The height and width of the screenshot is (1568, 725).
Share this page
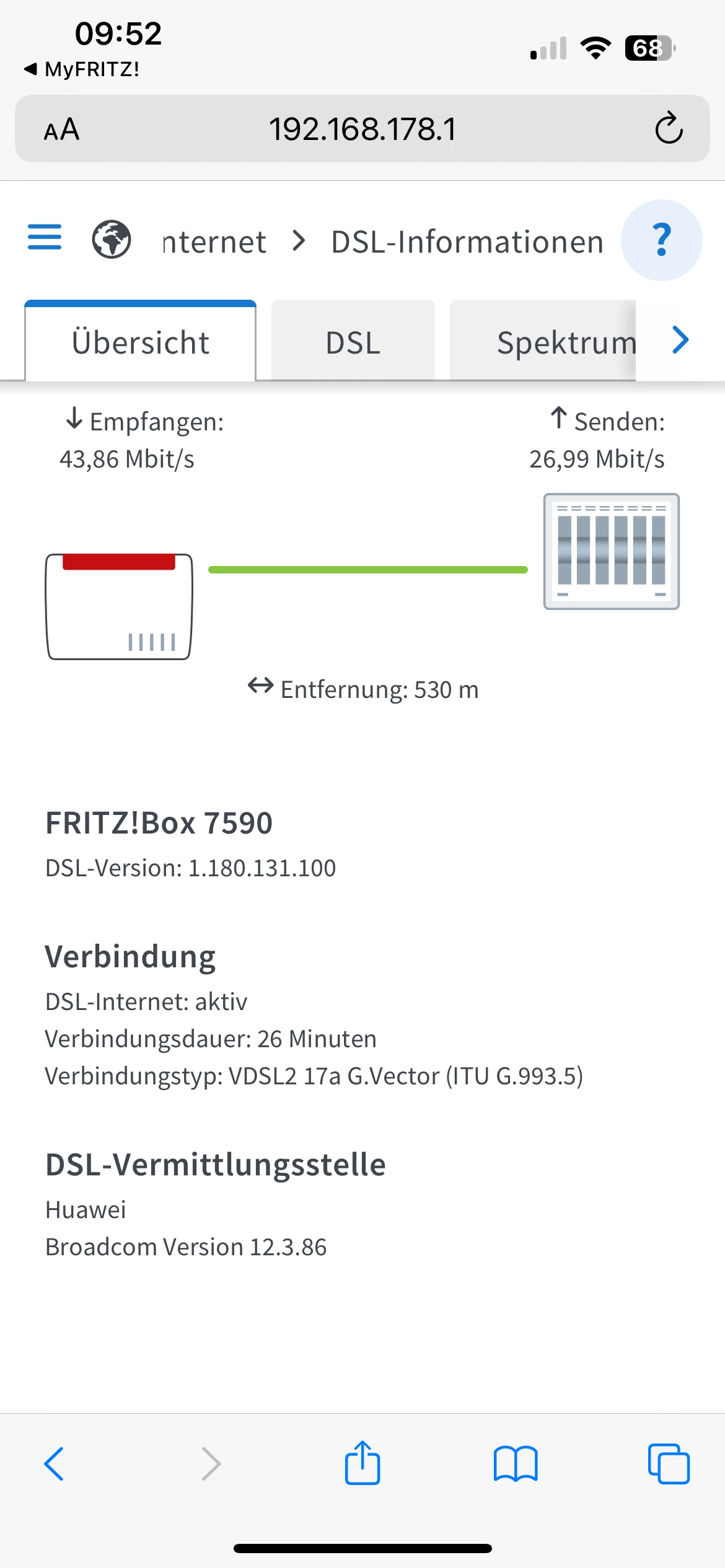tap(362, 1463)
